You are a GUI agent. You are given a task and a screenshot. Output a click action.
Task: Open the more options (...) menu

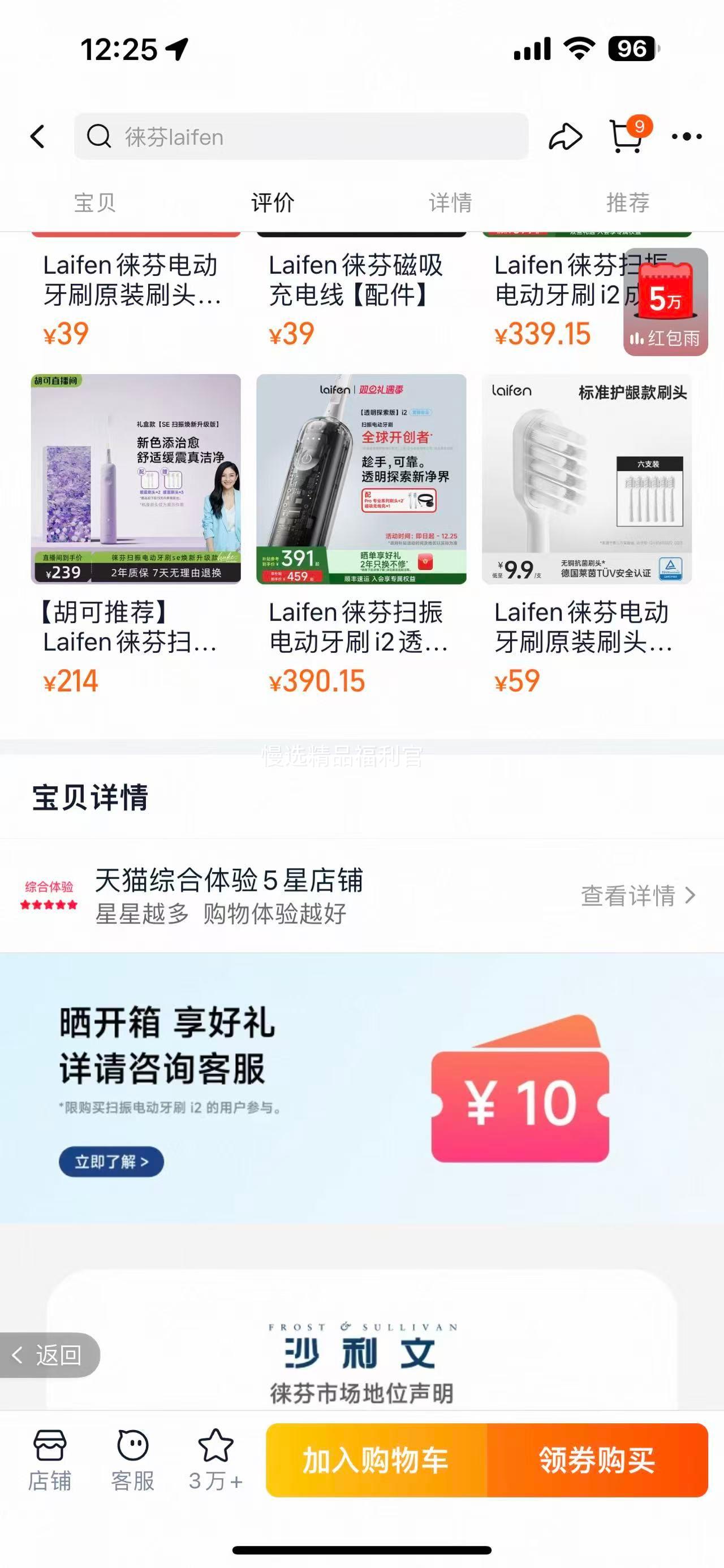point(687,137)
